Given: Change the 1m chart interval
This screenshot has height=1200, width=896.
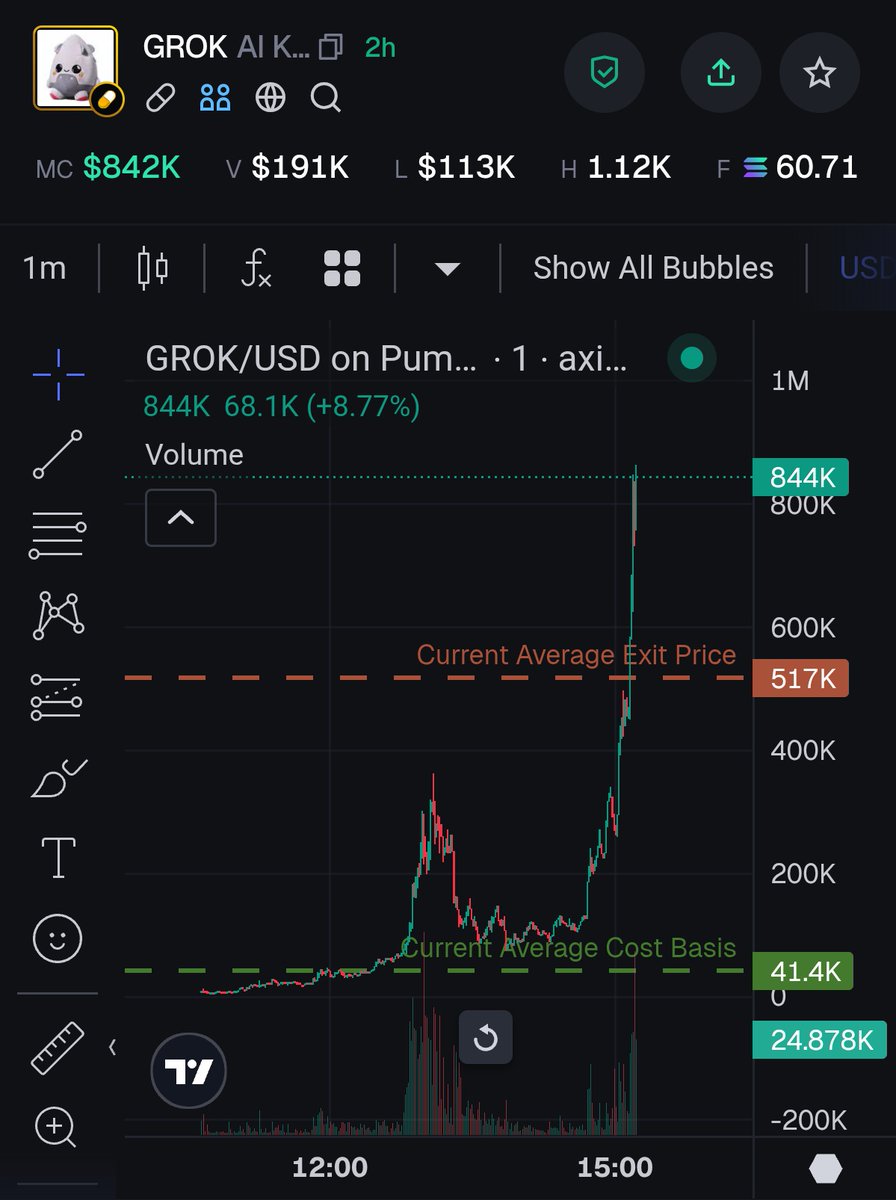Looking at the screenshot, I should [x=44, y=268].
